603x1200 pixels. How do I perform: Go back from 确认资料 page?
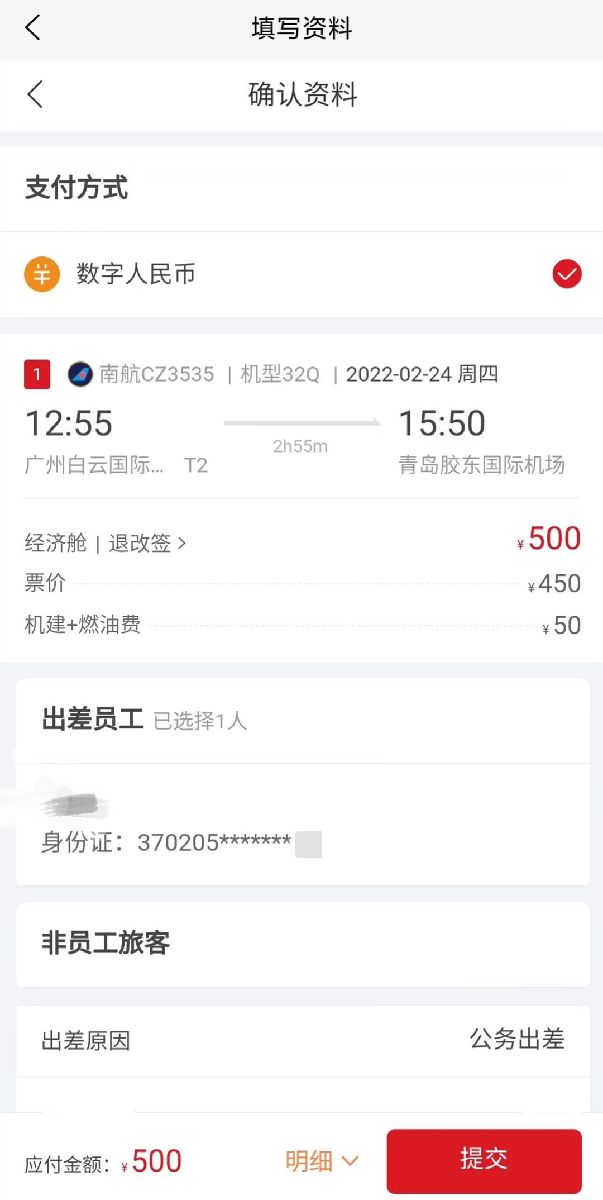point(35,95)
